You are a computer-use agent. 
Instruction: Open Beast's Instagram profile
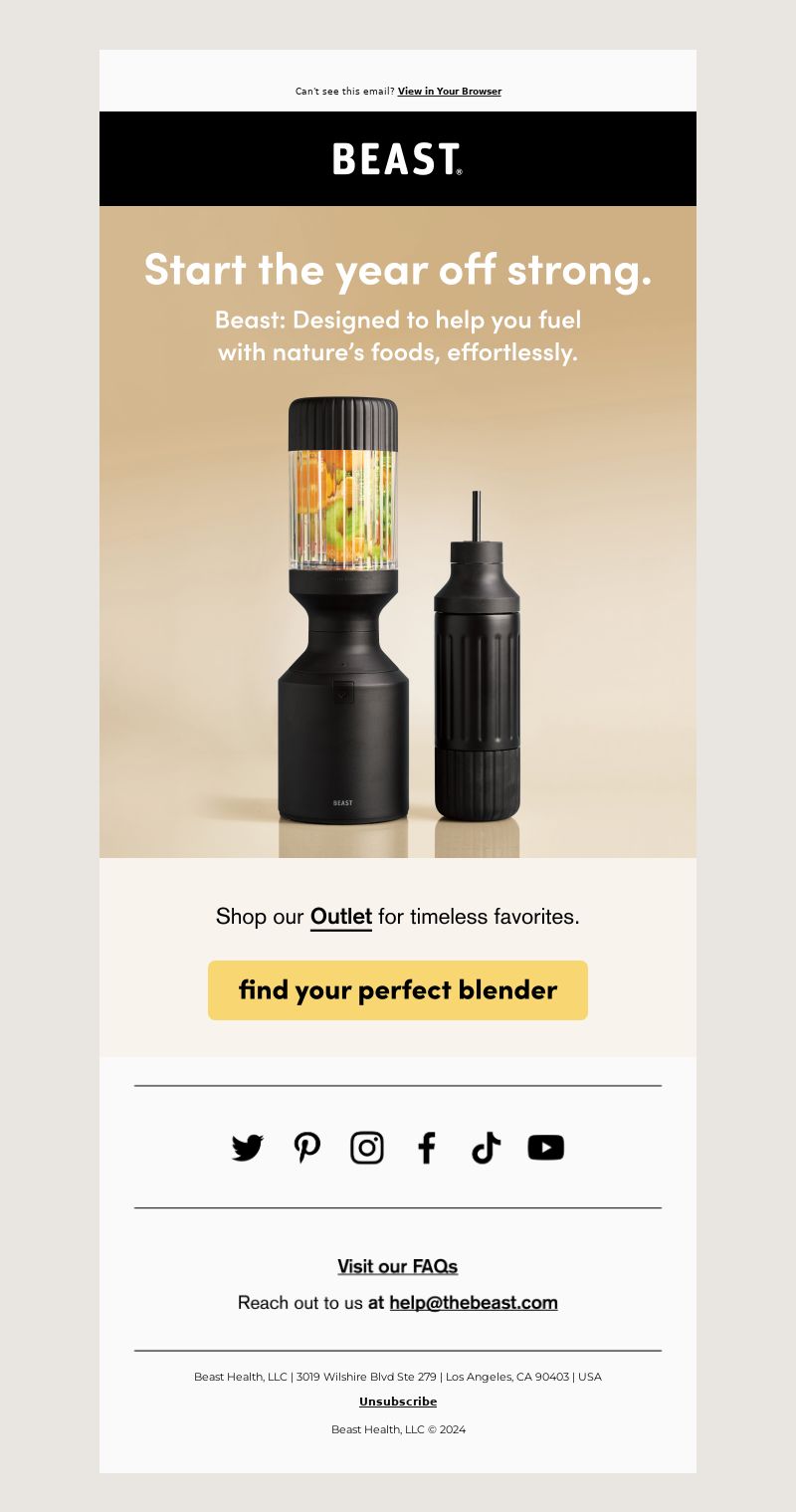tap(367, 1148)
